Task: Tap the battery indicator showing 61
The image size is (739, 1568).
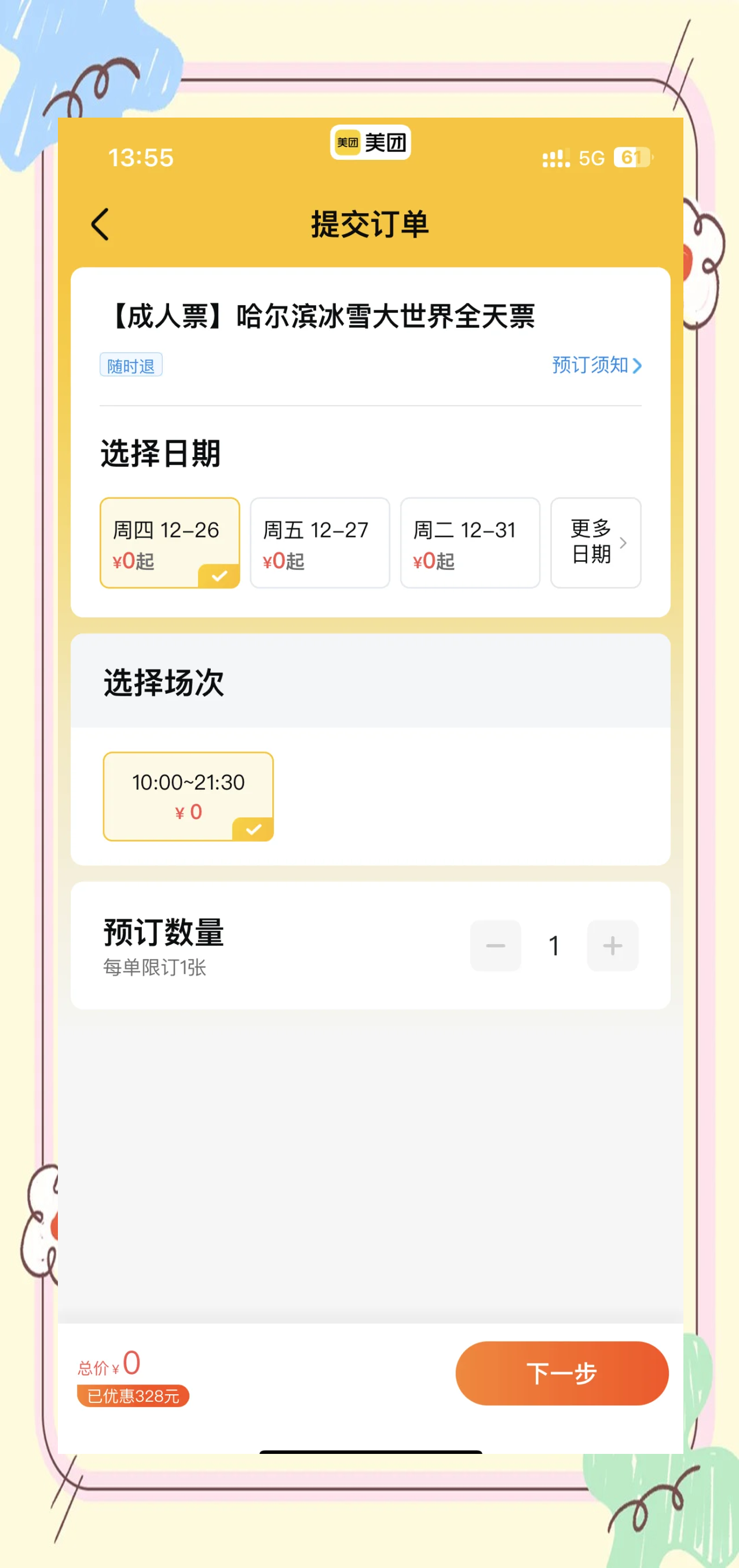Action: click(x=632, y=157)
